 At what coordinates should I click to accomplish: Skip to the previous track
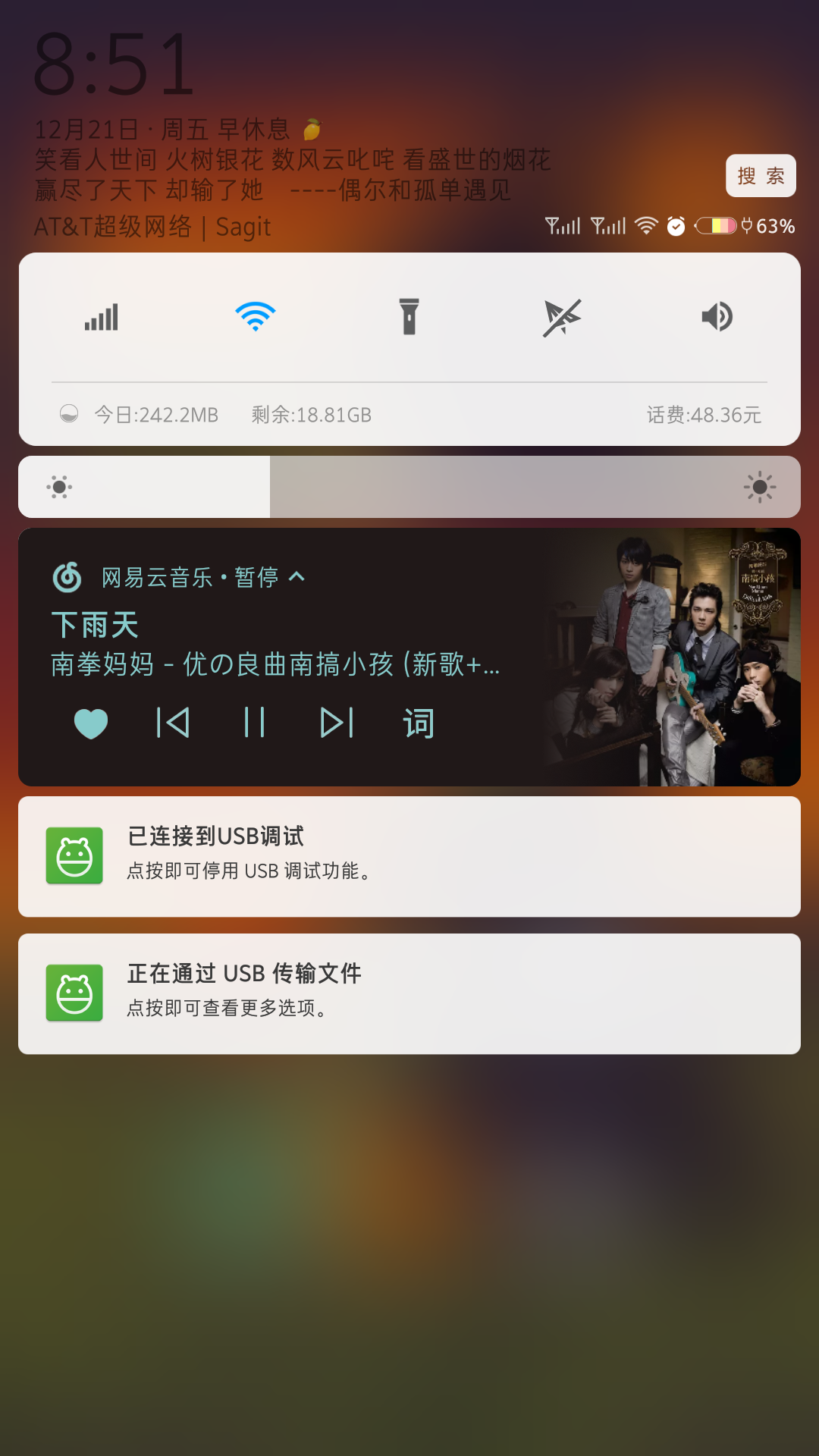point(173,723)
